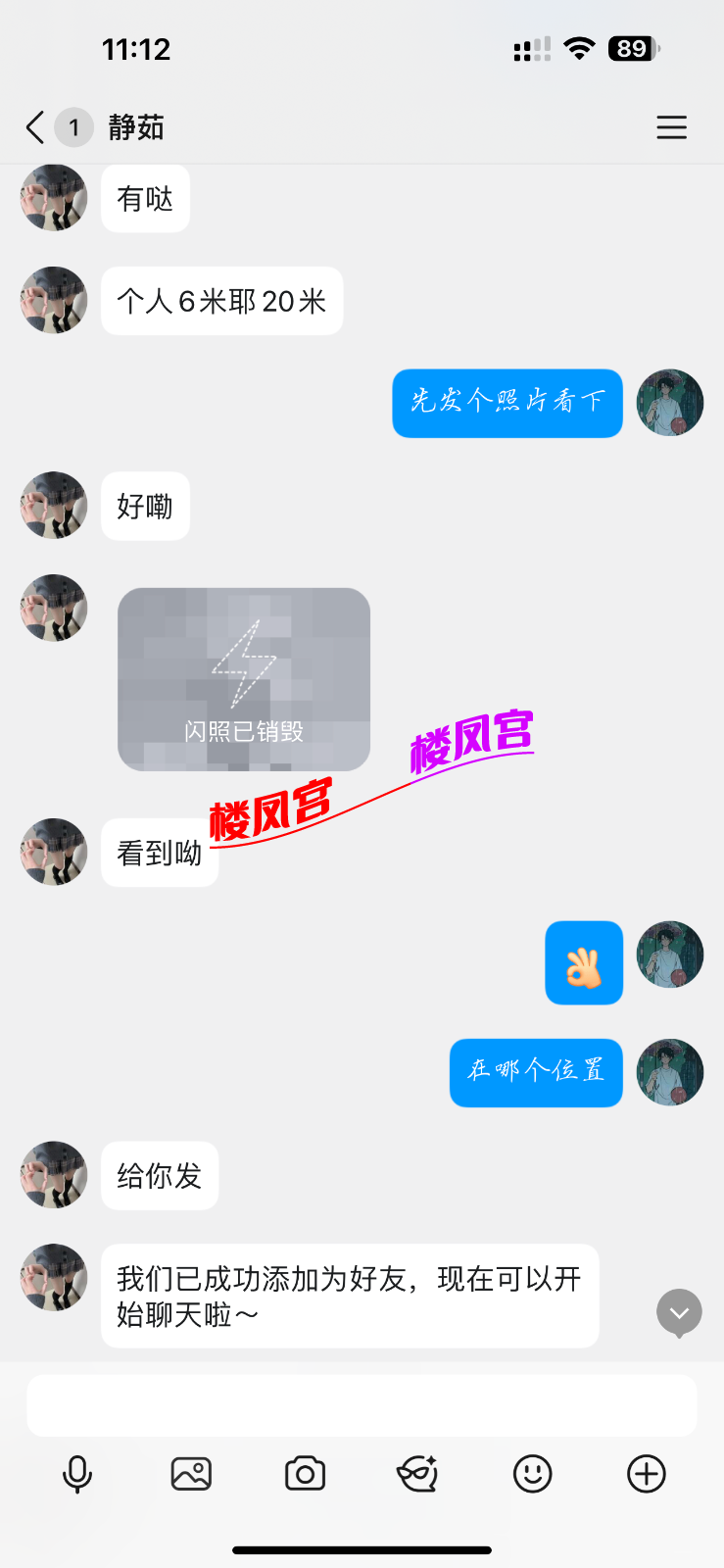Open the emoji panel
Image resolution: width=724 pixels, height=1568 pixels.
coord(532,1474)
